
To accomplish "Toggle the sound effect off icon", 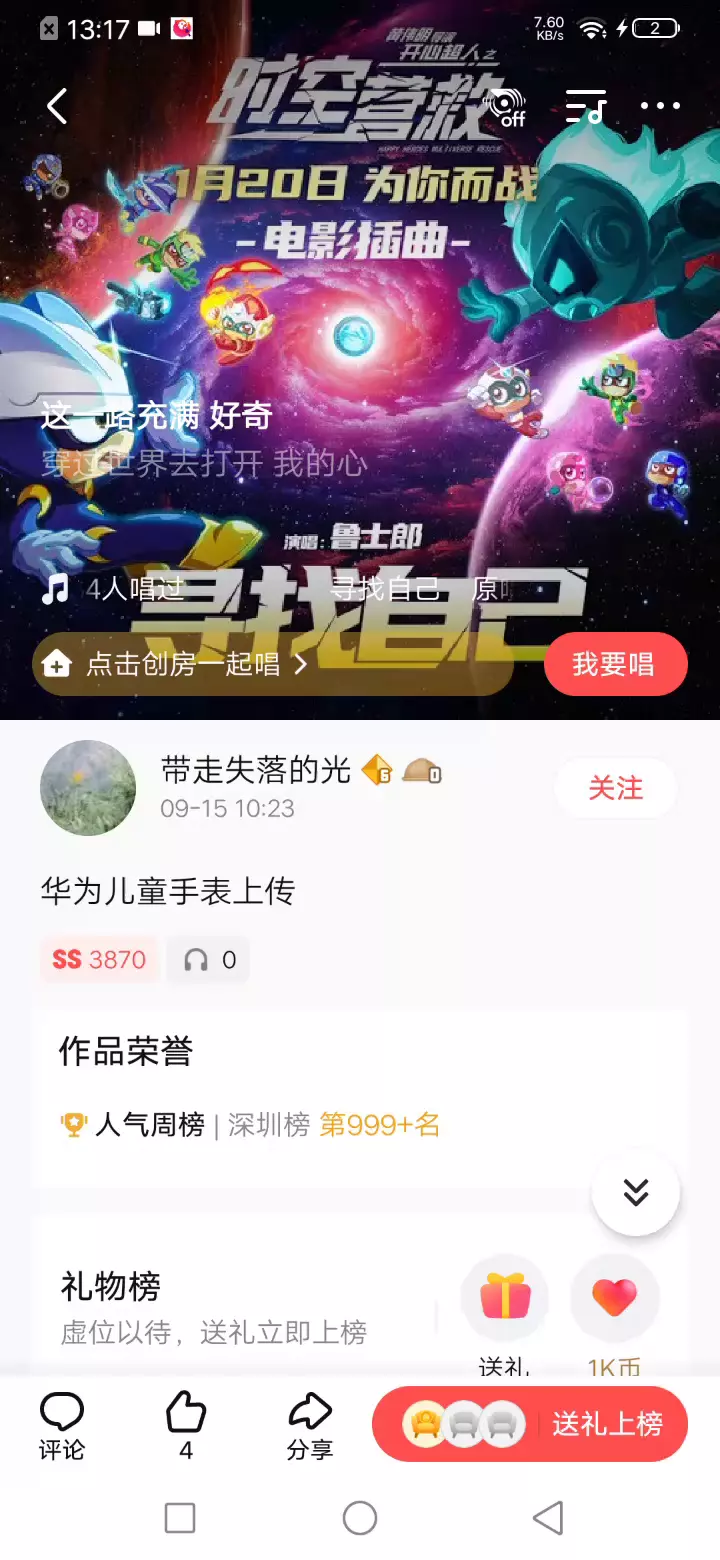I will tap(505, 107).
